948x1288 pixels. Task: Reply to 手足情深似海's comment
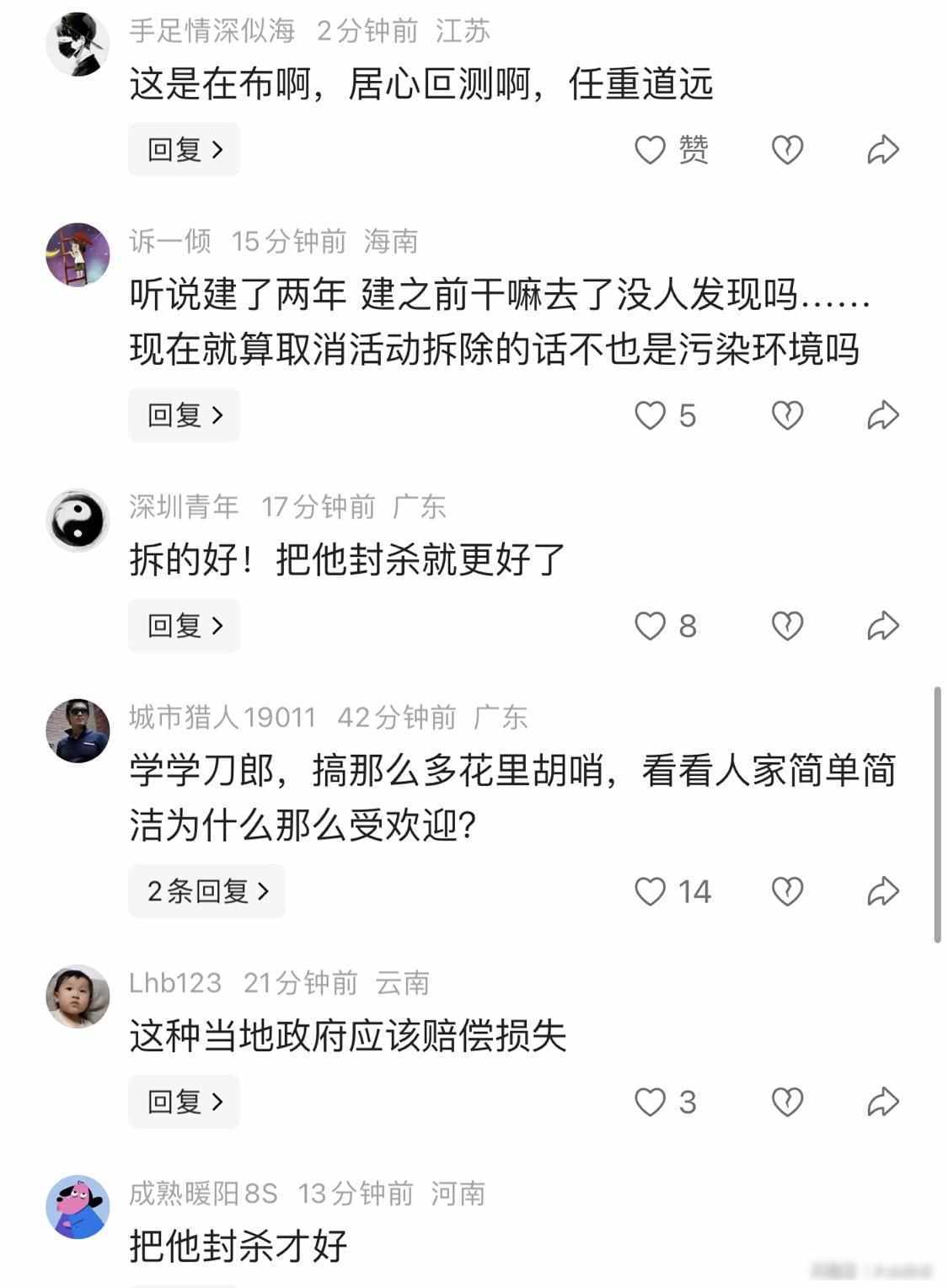click(184, 150)
